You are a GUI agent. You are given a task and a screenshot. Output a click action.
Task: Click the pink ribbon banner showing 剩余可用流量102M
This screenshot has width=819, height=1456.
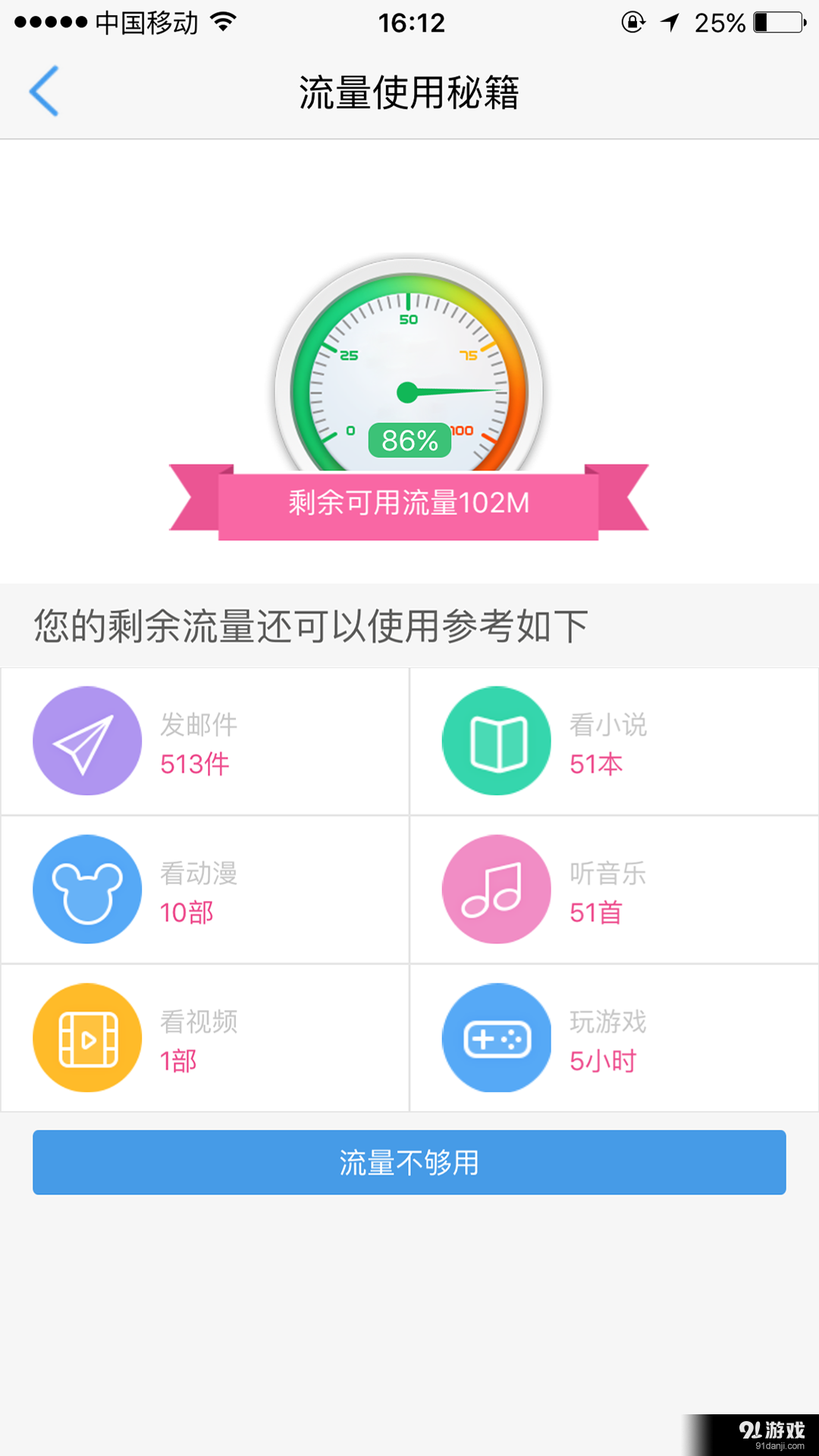(409, 502)
